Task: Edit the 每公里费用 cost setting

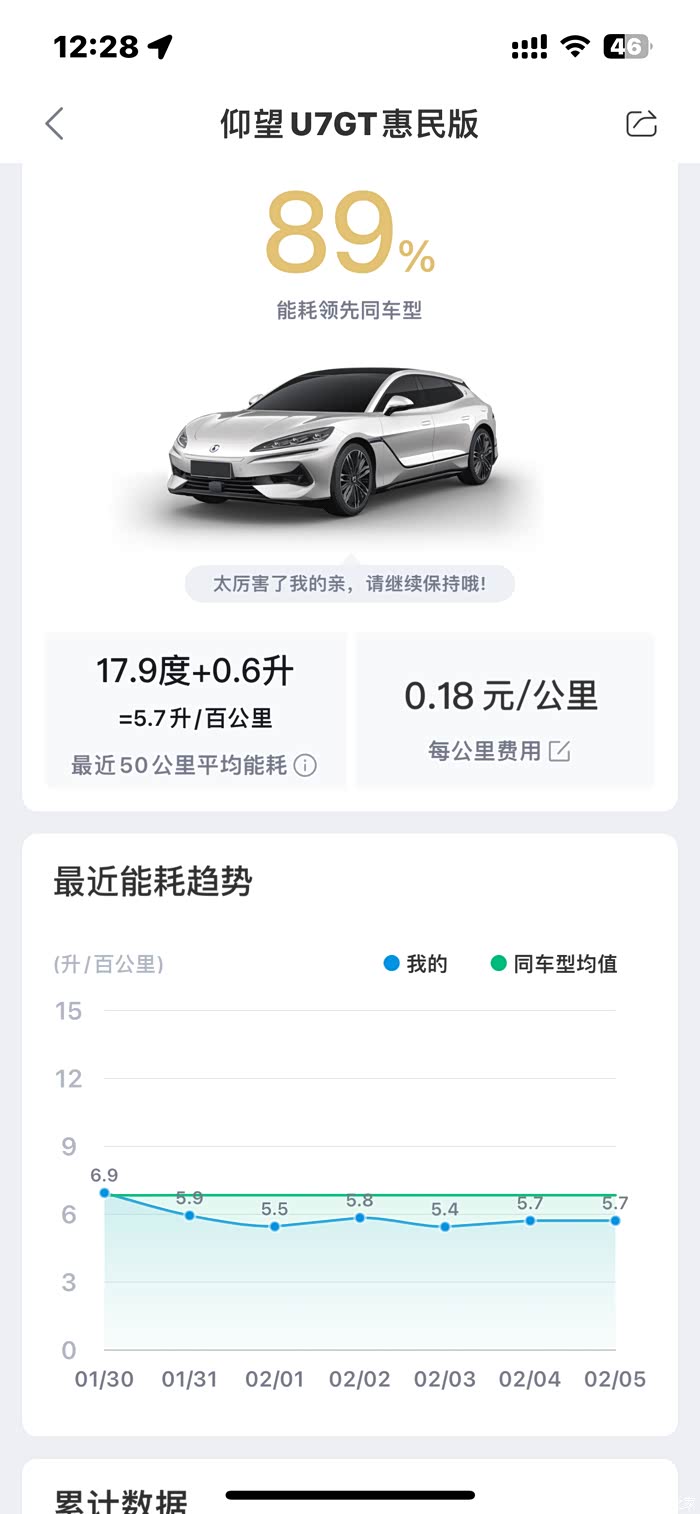Action: point(559,751)
